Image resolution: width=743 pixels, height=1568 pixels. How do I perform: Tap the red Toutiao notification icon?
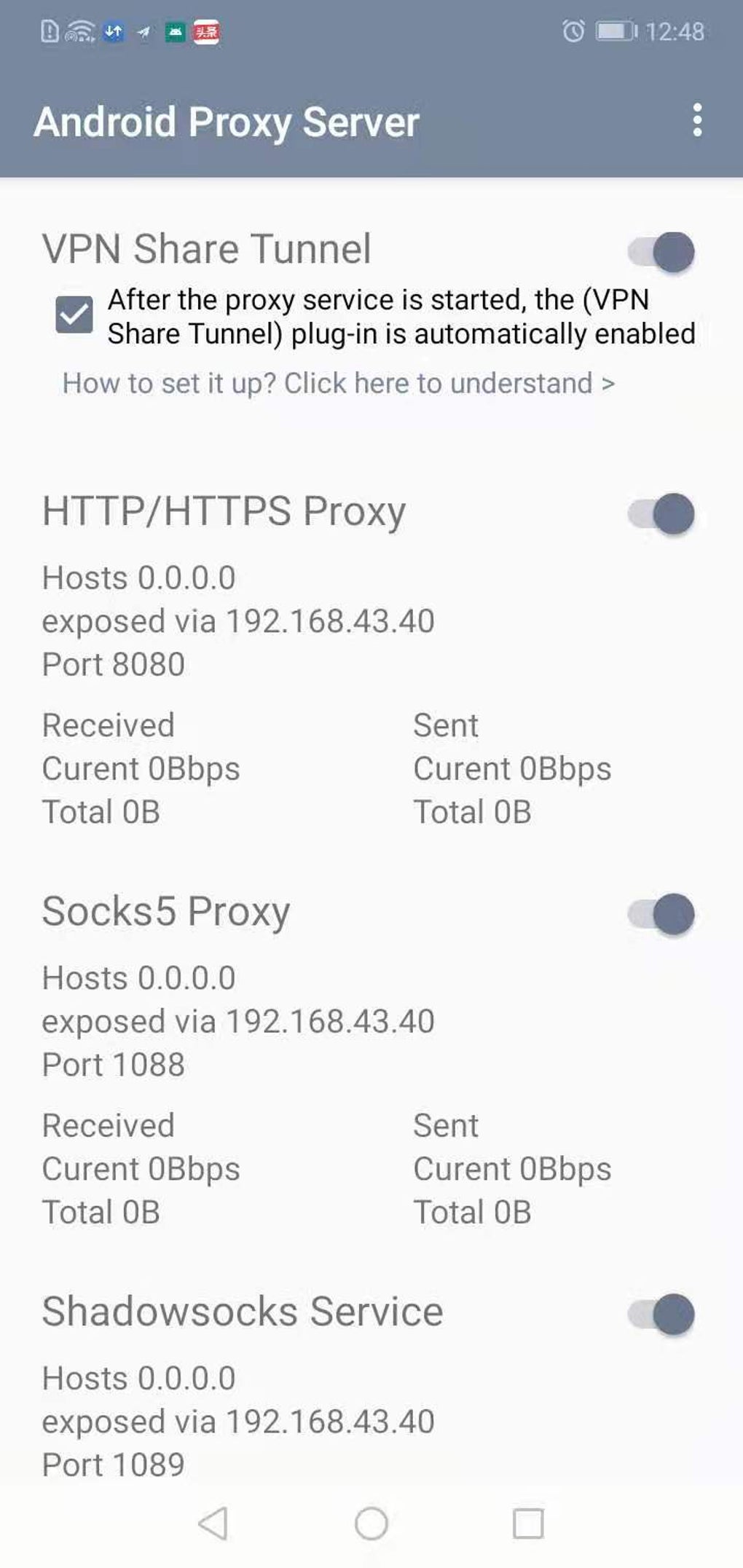(206, 31)
